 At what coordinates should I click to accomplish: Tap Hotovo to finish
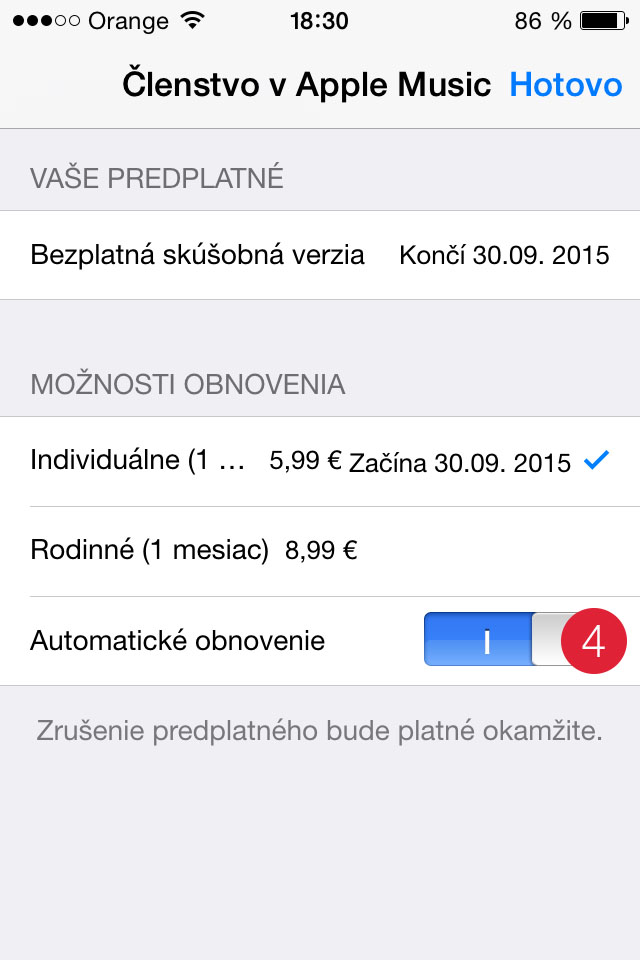(565, 85)
